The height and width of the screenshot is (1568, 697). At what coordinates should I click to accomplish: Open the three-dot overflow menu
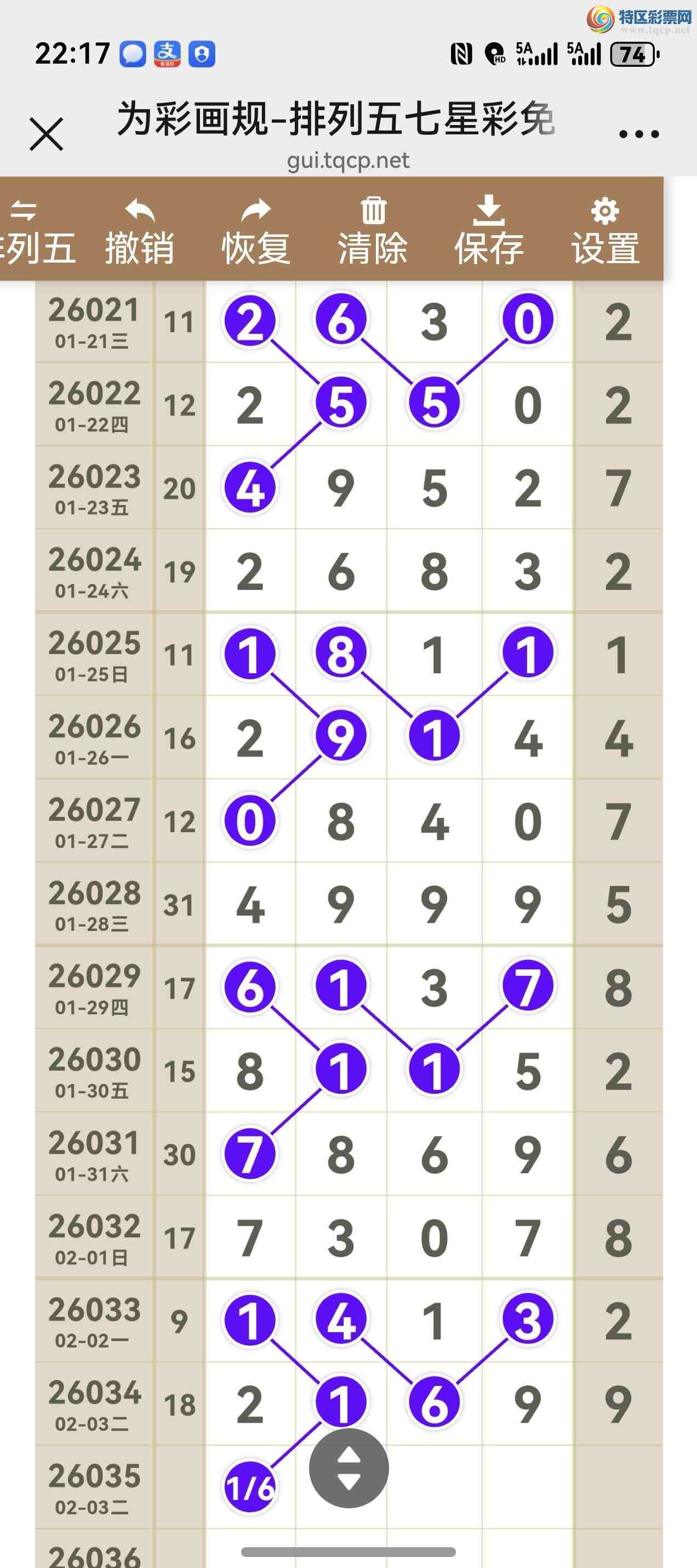pyautogui.click(x=638, y=134)
